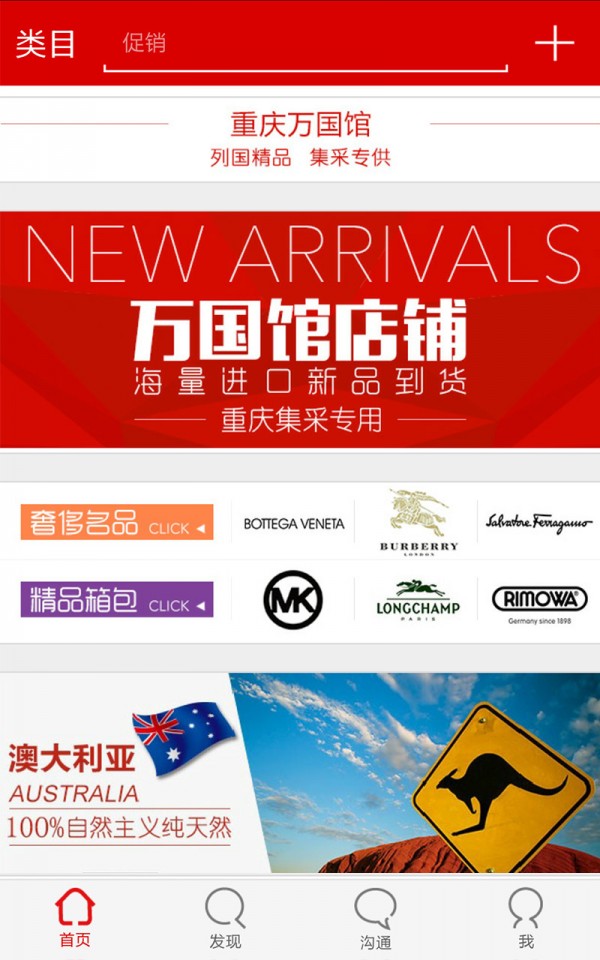Open the 万国馆店铺 New Arrivals banner
Viewport: 600px width, 960px height.
pos(300,330)
